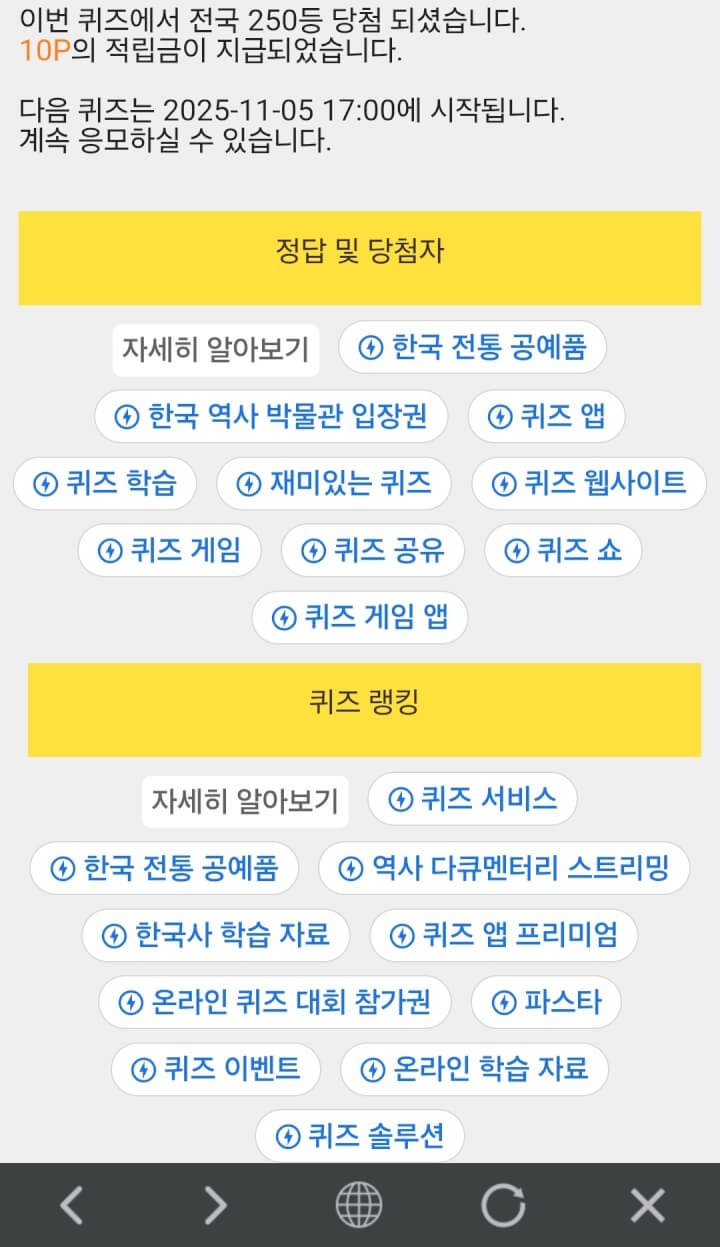720x1247 pixels.
Task: Open the 온라인 퀴즈 대회 참가권 chip
Action: coord(275,1002)
